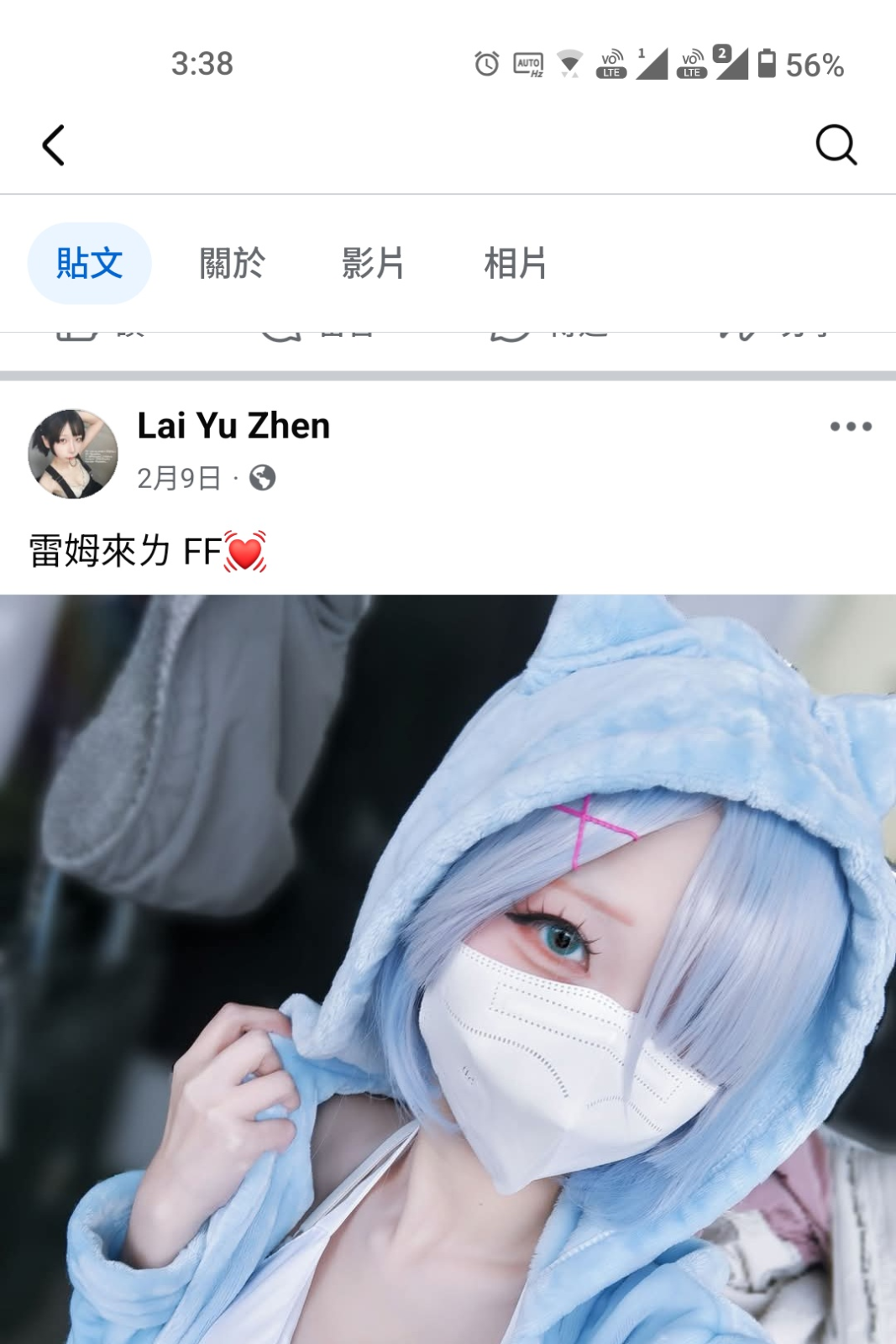Tap the back arrow to return
Viewport: 896px width, 1344px height.
pyautogui.click(x=54, y=144)
